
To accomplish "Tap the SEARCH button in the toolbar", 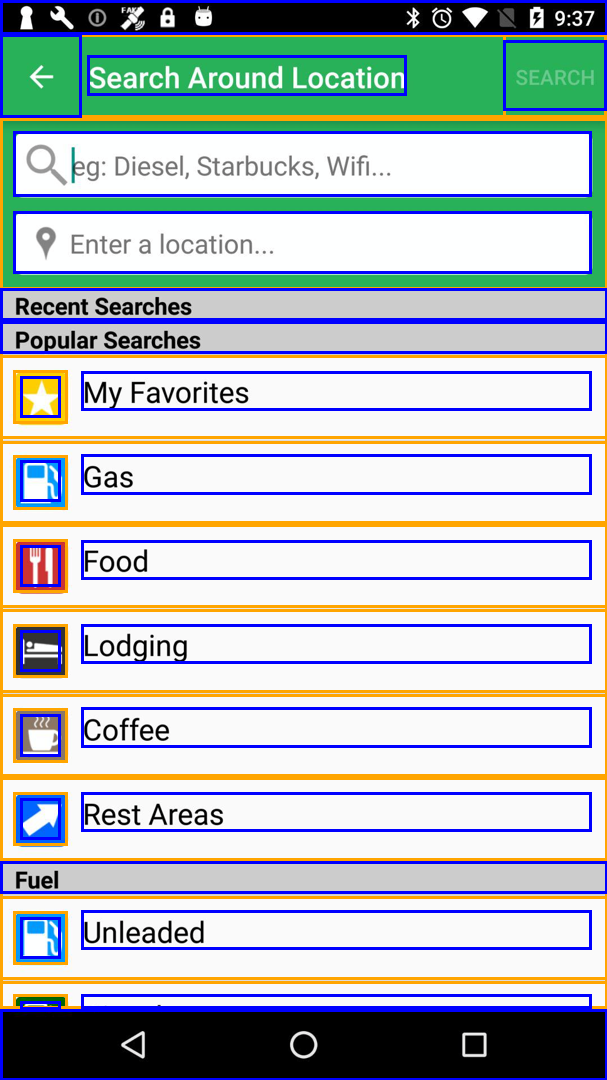I will [x=554, y=77].
